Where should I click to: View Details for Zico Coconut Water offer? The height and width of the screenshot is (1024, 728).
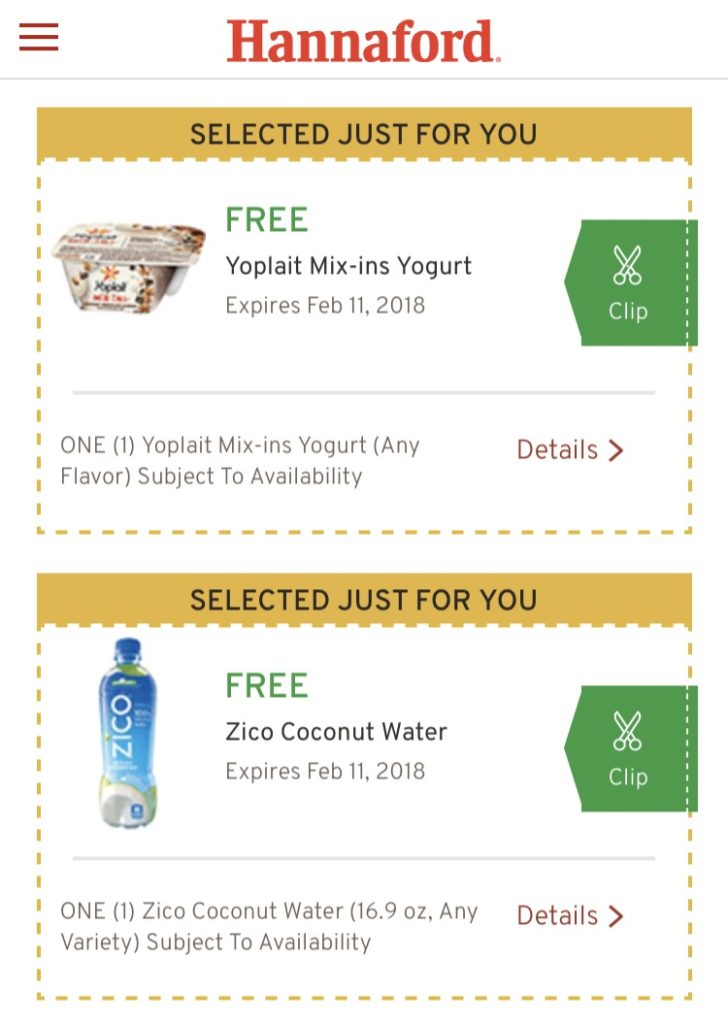coord(569,916)
